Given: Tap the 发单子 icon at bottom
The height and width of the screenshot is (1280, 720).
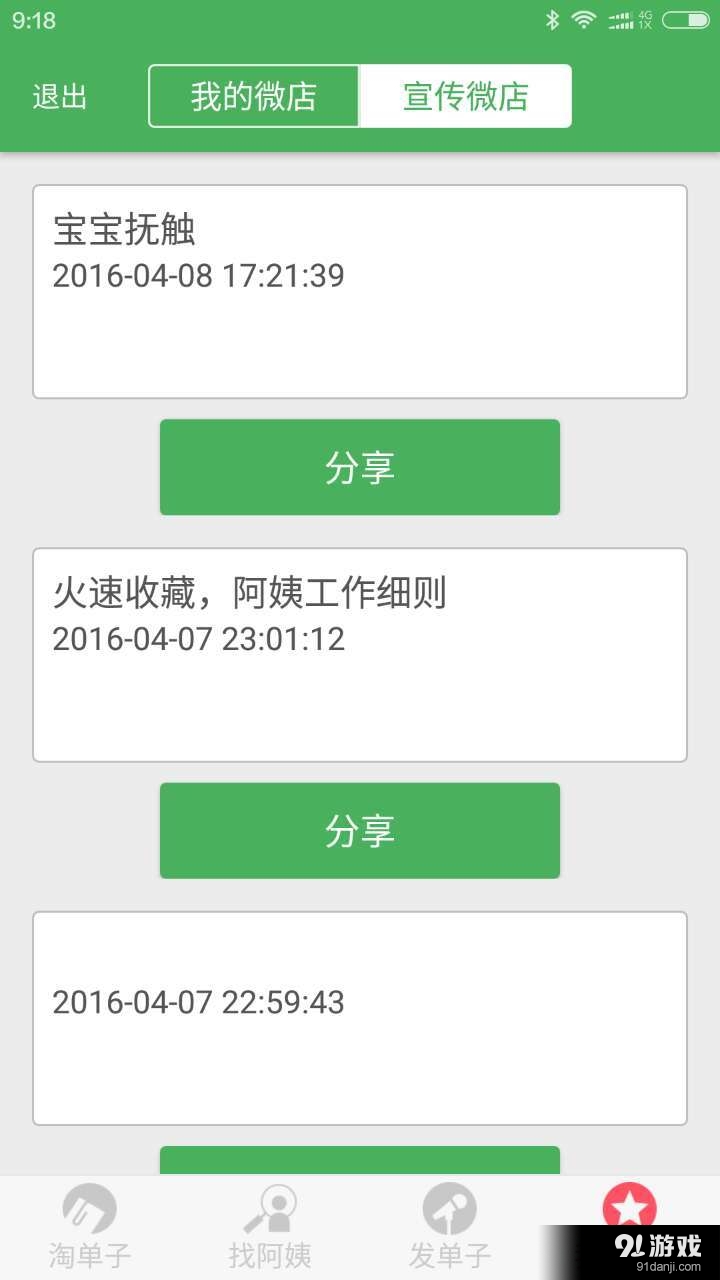Looking at the screenshot, I should [450, 1210].
